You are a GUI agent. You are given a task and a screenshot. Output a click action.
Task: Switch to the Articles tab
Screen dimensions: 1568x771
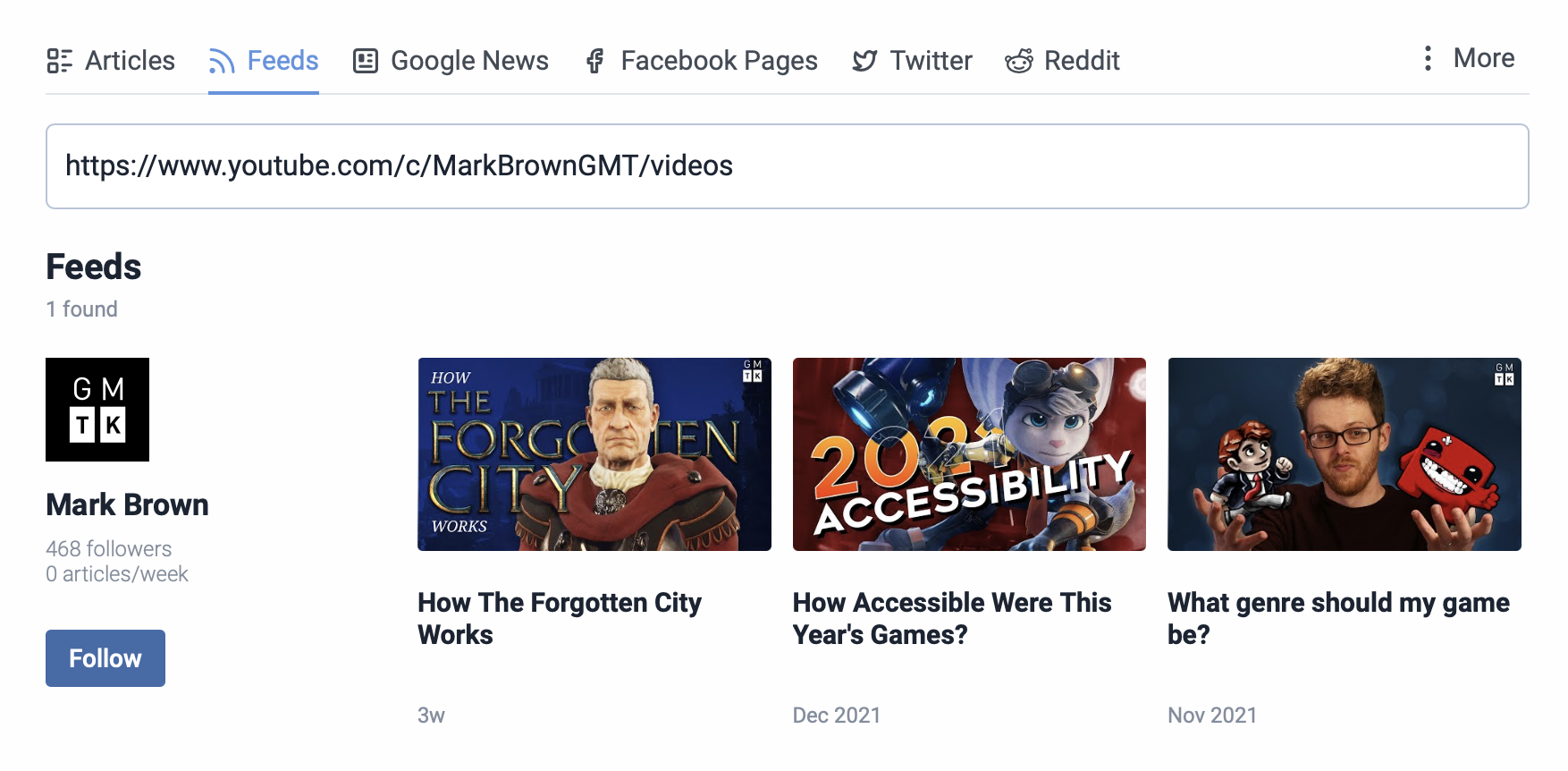click(111, 61)
